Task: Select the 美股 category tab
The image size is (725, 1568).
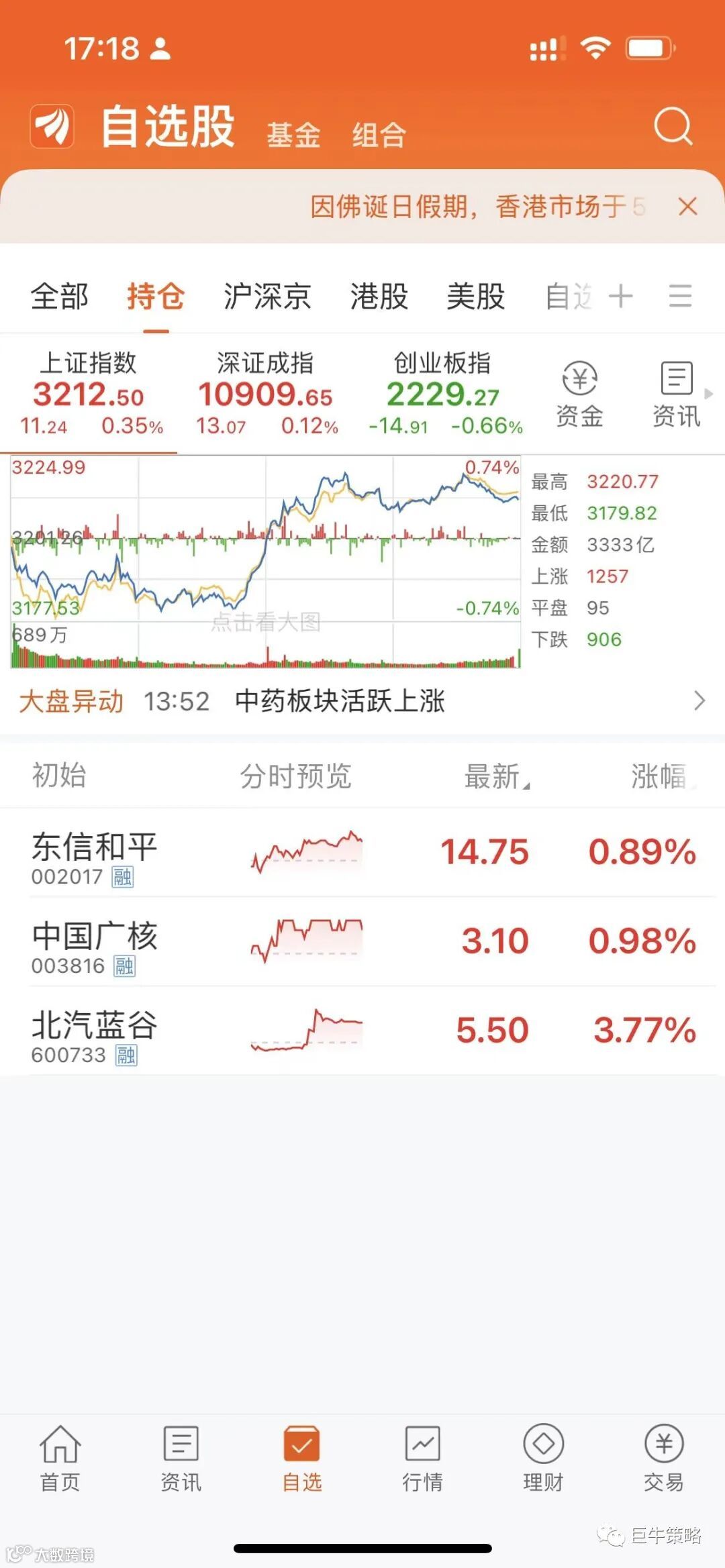Action: click(476, 297)
